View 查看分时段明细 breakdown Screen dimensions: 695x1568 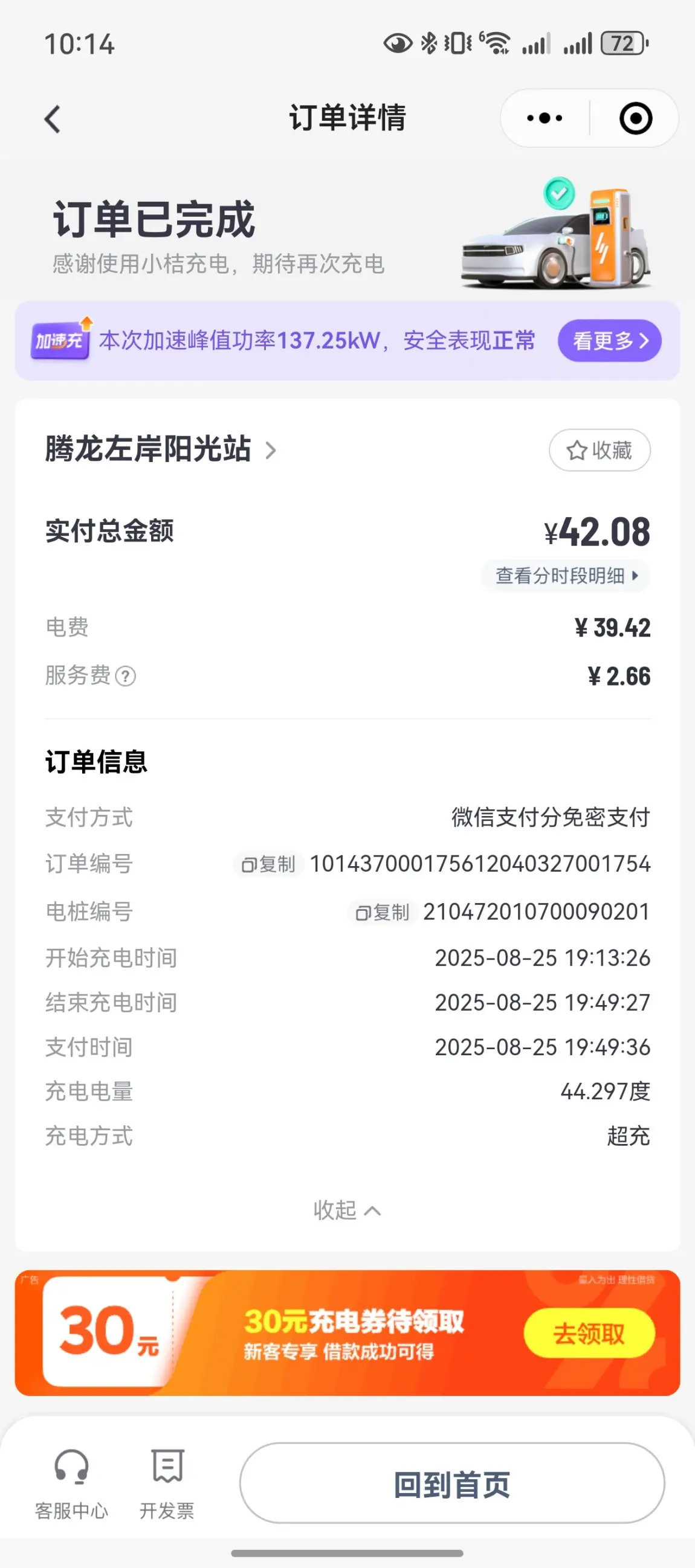[566, 575]
